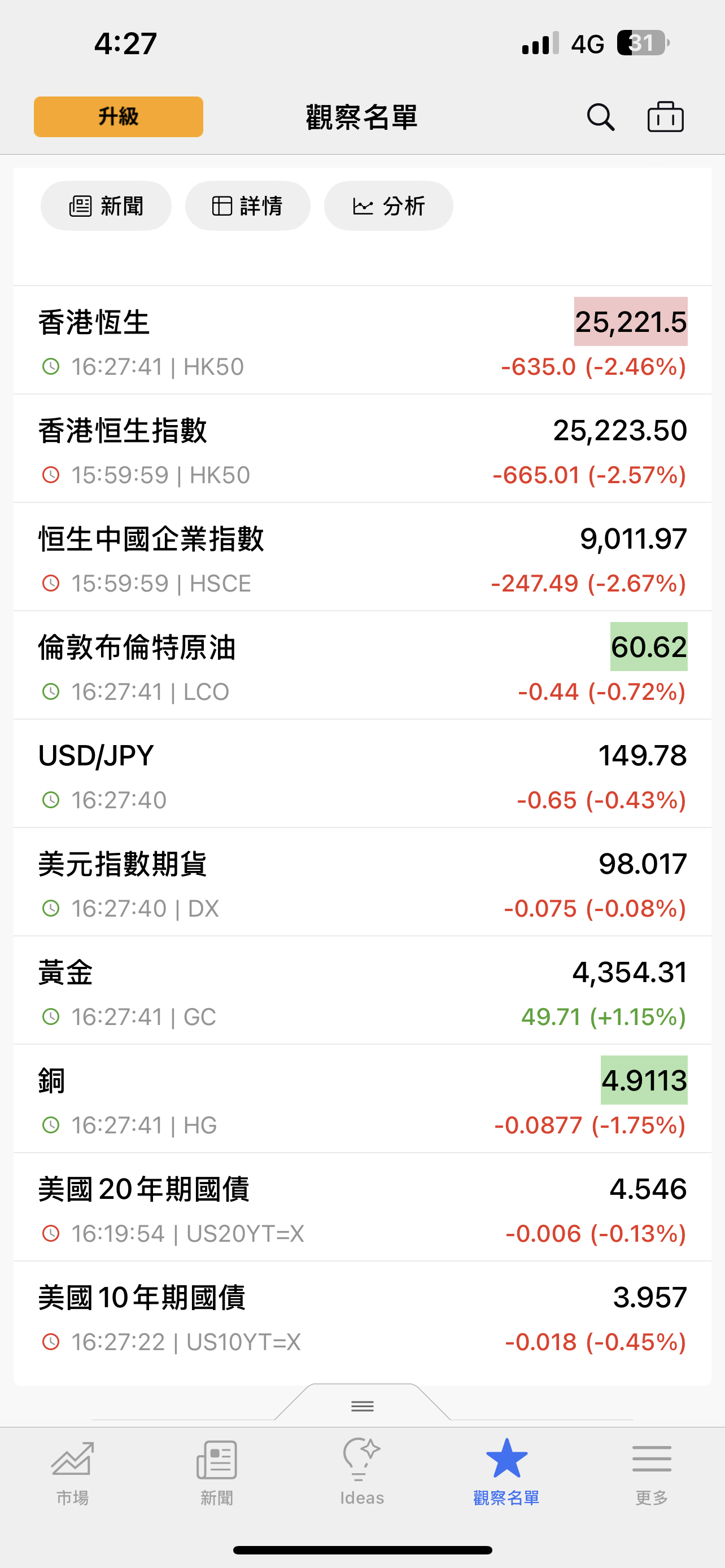Open the 更多 menu icon
The width and height of the screenshot is (725, 1568).
pyautogui.click(x=652, y=1460)
